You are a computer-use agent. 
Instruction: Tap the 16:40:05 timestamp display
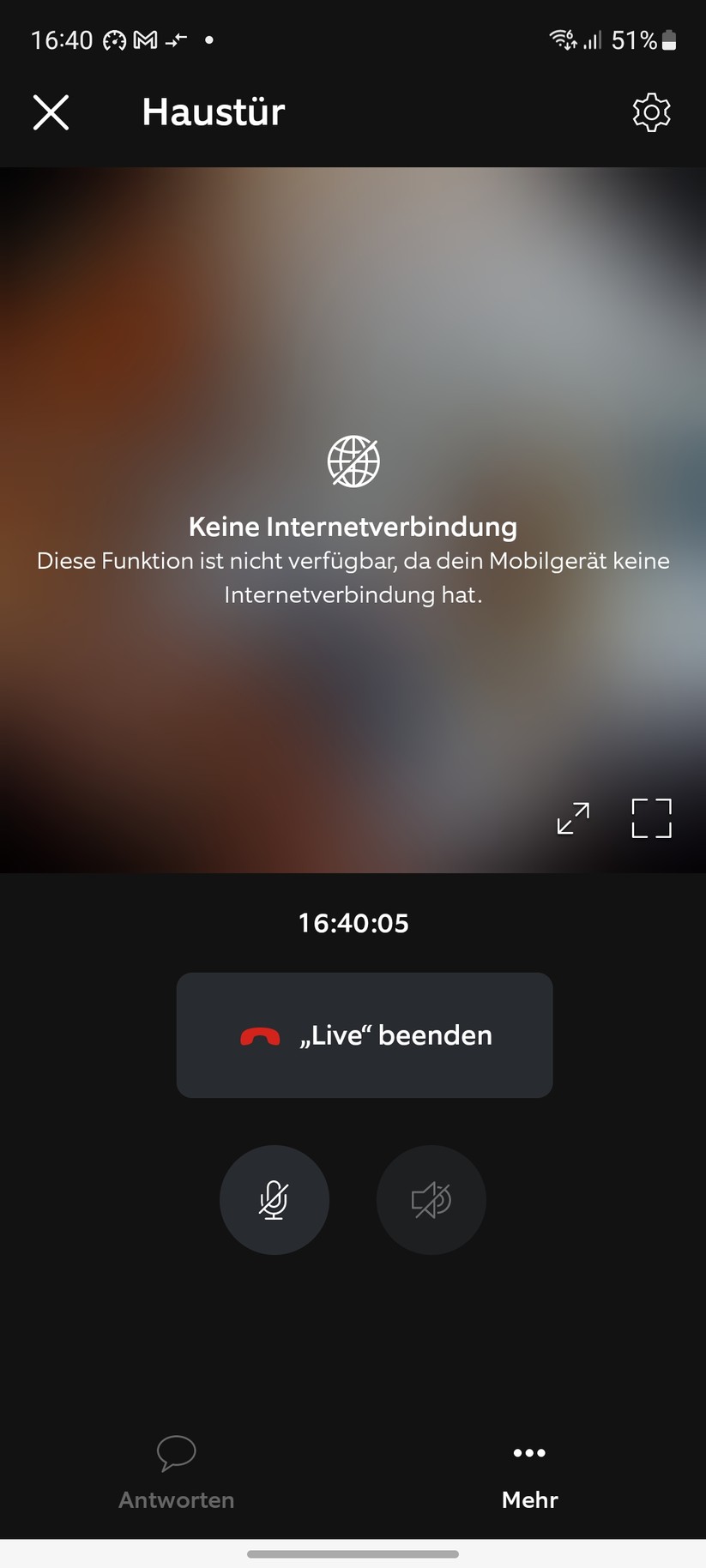[353, 923]
